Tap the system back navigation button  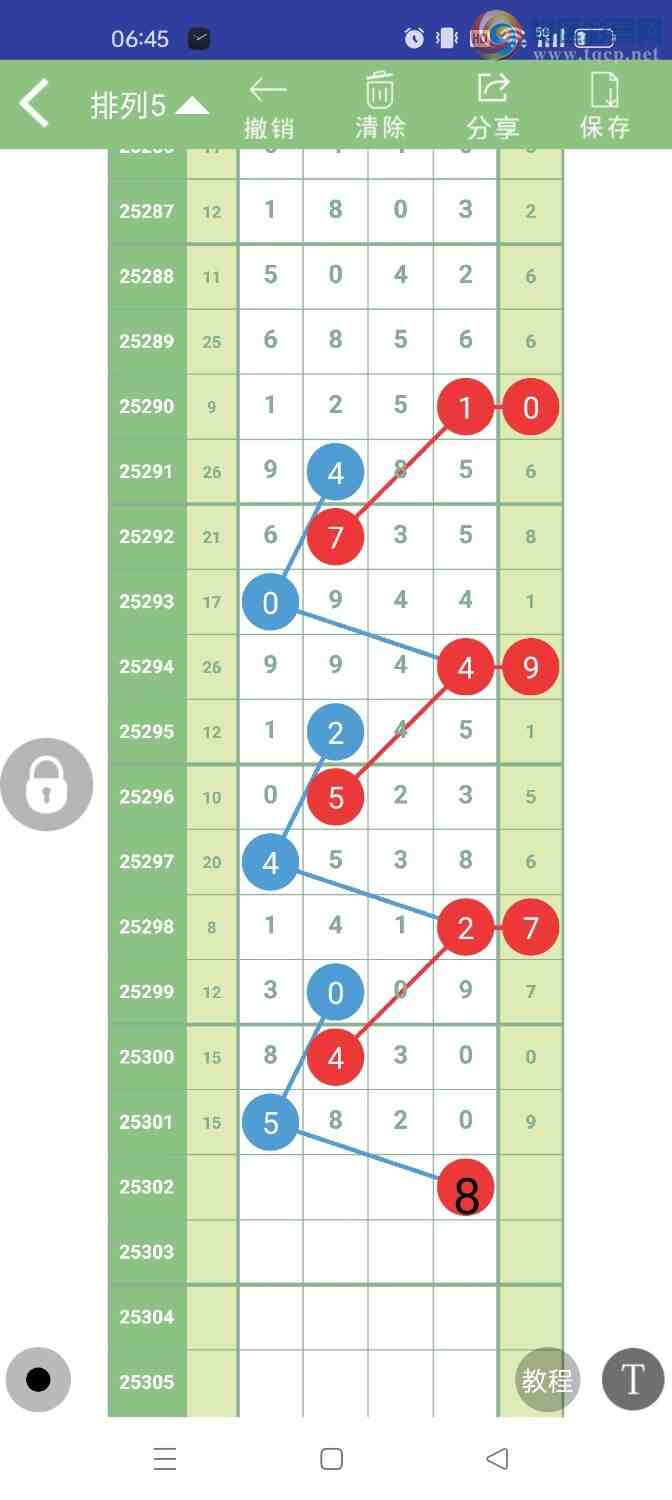pyautogui.click(x=497, y=1459)
